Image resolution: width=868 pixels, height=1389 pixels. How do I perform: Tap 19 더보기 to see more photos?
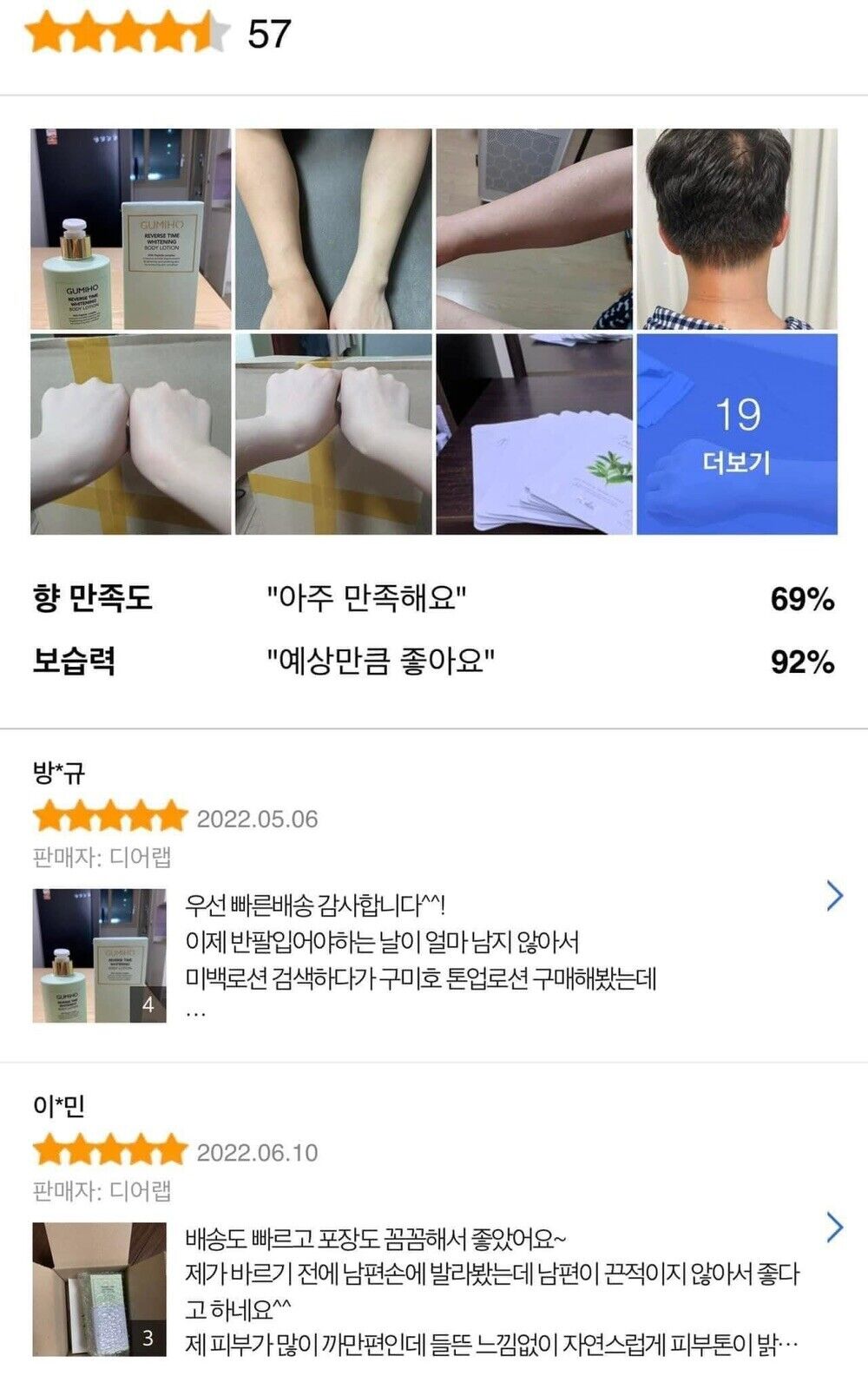(x=737, y=434)
